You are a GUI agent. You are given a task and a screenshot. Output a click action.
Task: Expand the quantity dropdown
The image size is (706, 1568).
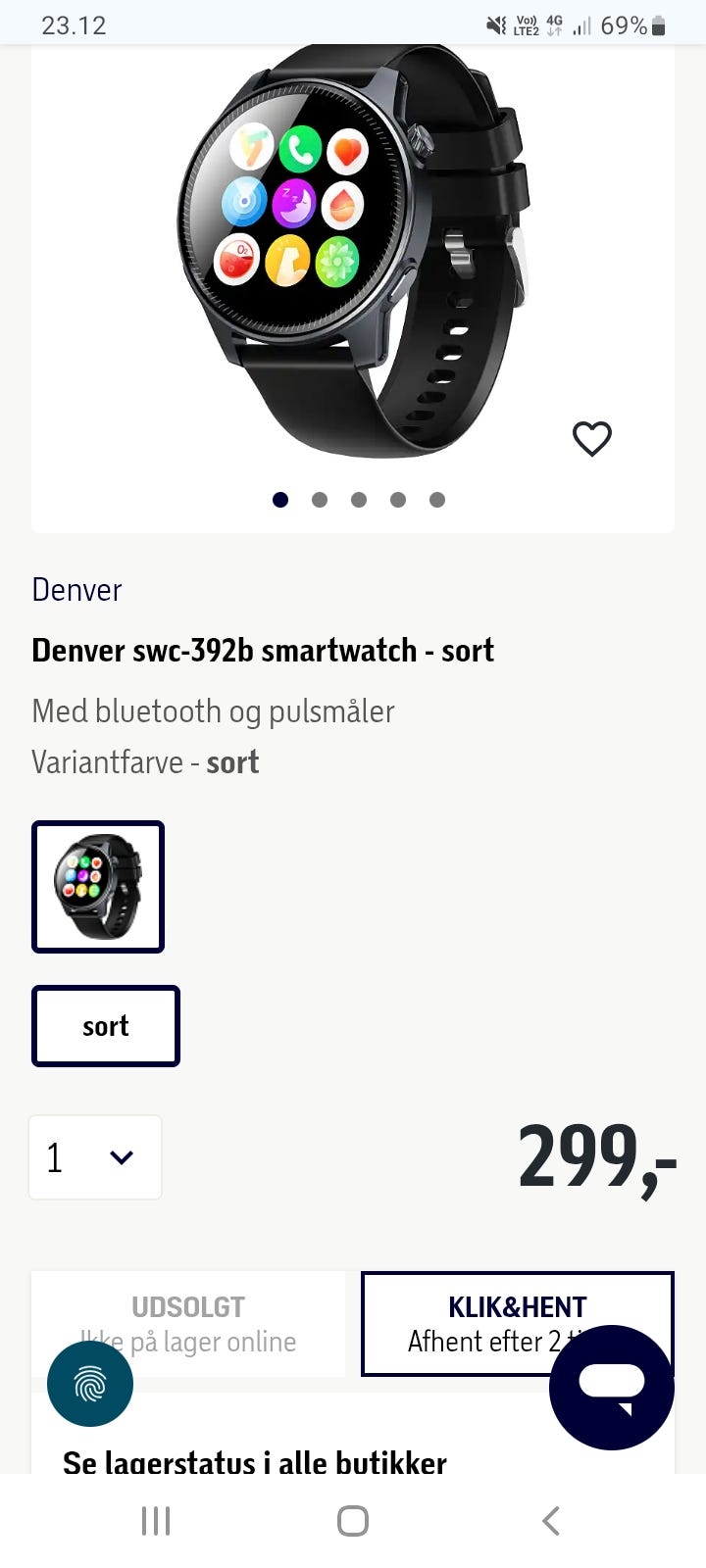(95, 1157)
